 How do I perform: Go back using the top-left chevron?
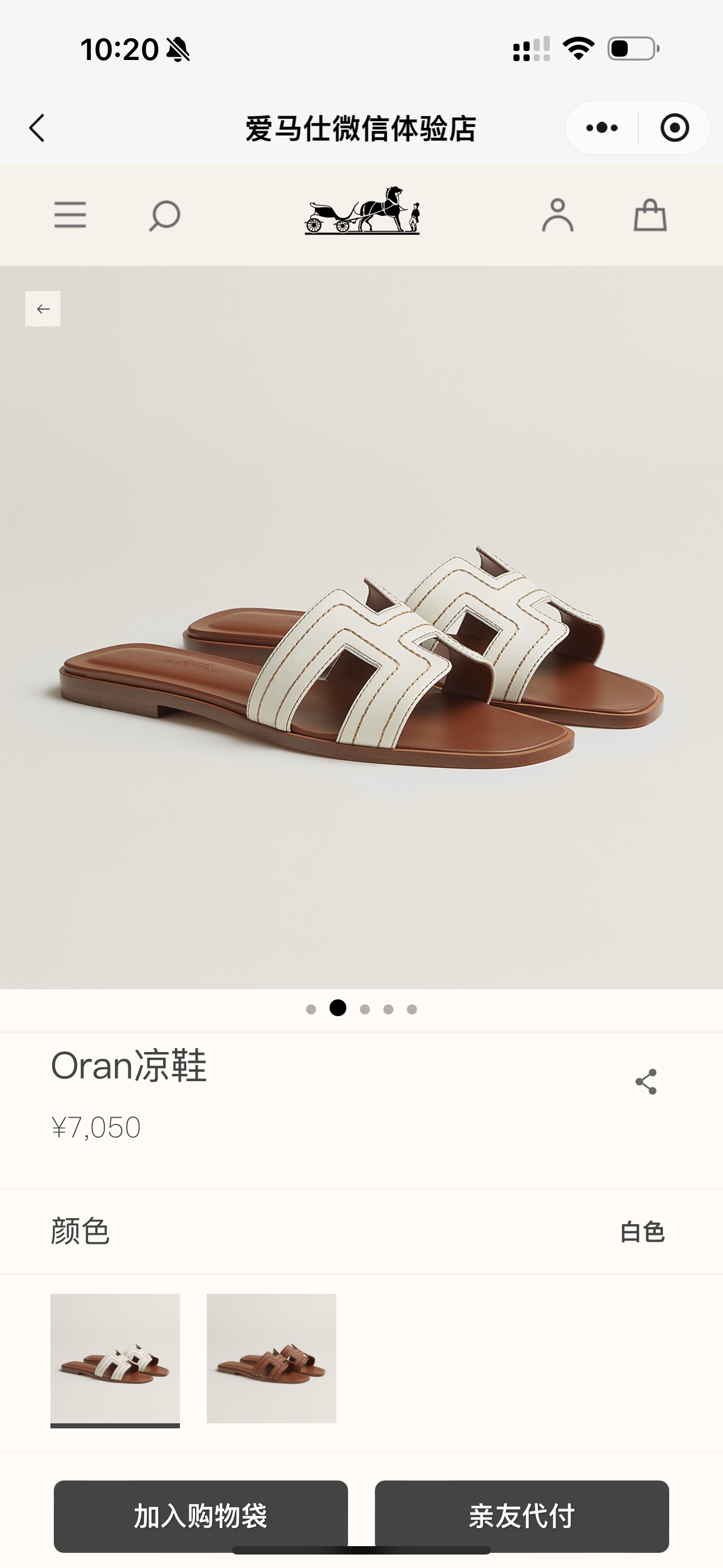[37, 128]
